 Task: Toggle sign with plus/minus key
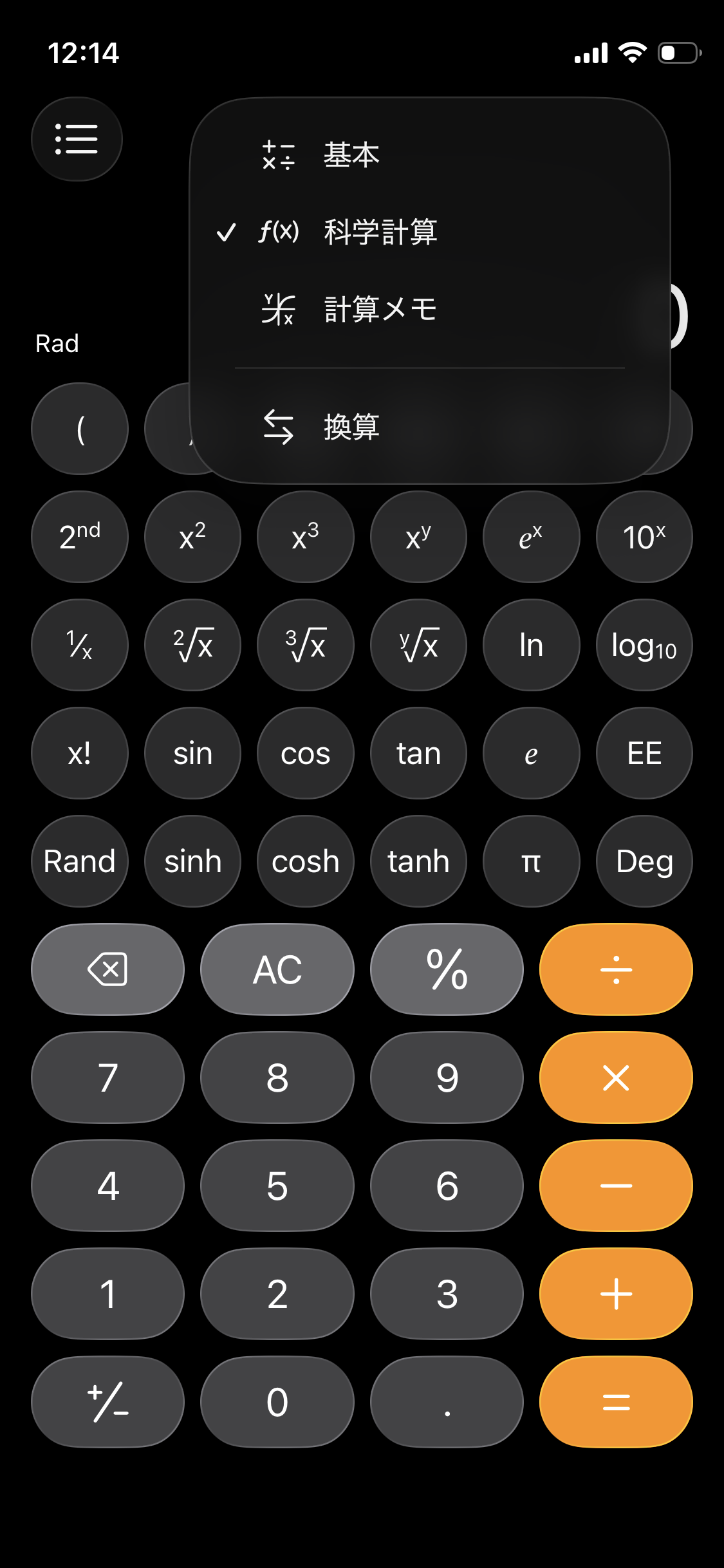107,1402
